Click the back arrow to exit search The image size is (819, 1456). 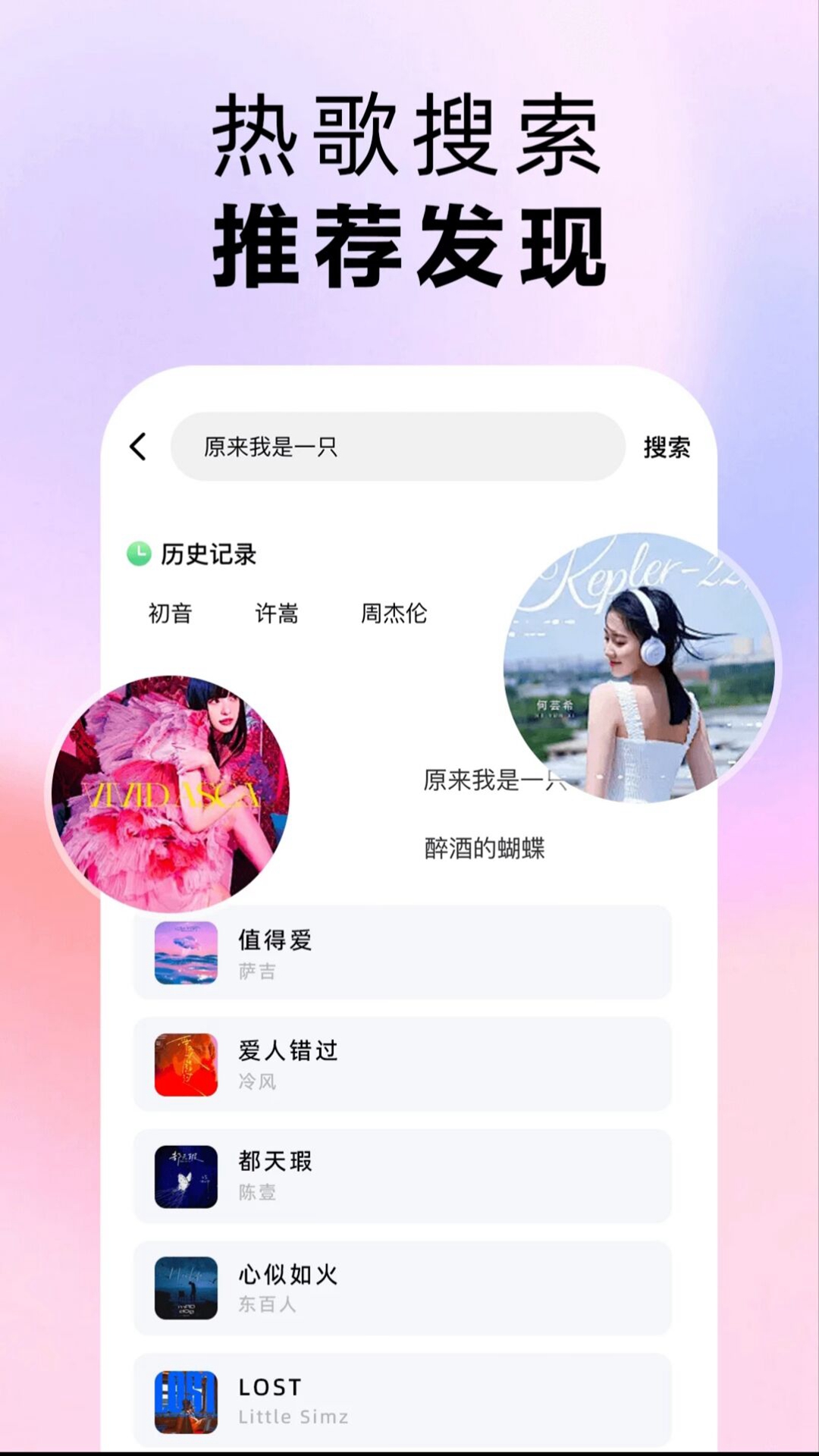(139, 447)
